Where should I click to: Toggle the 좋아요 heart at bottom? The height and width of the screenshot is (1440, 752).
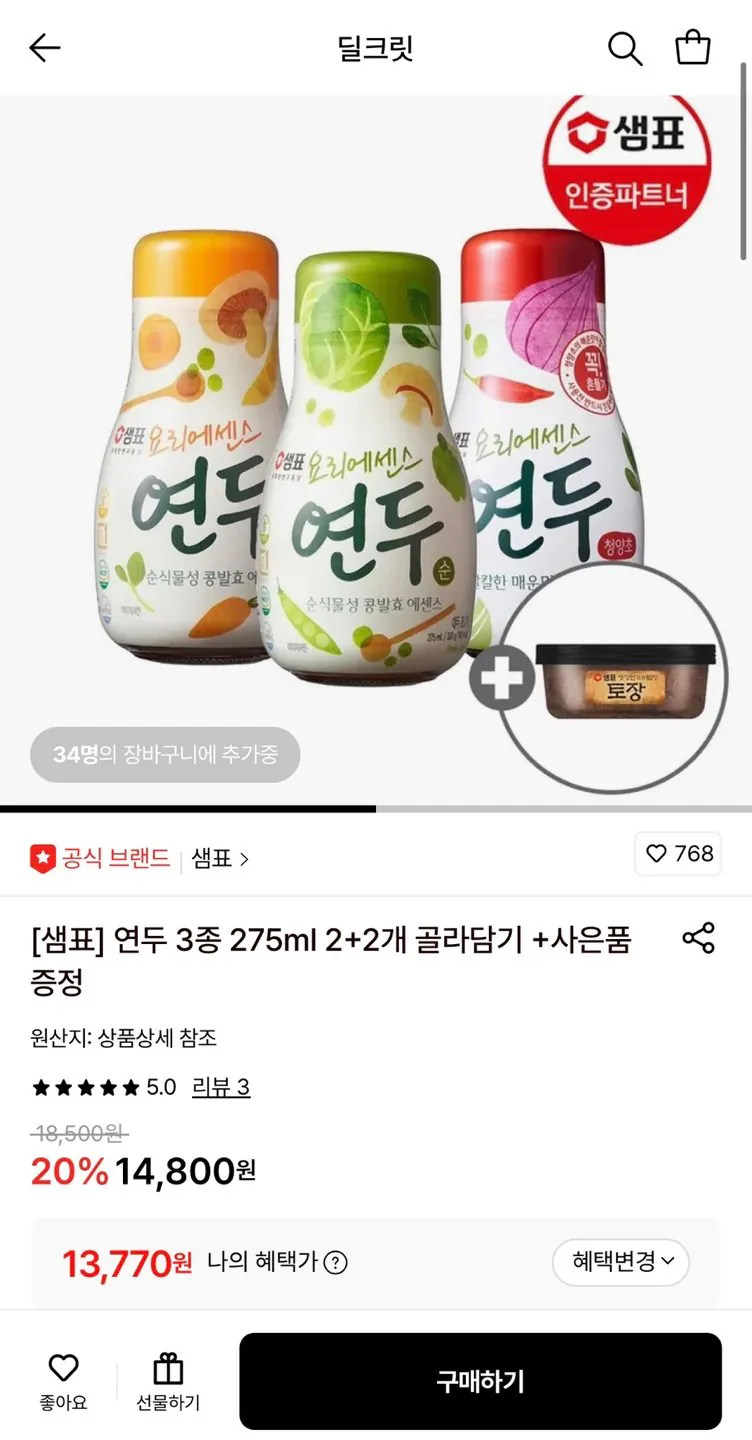click(64, 1381)
